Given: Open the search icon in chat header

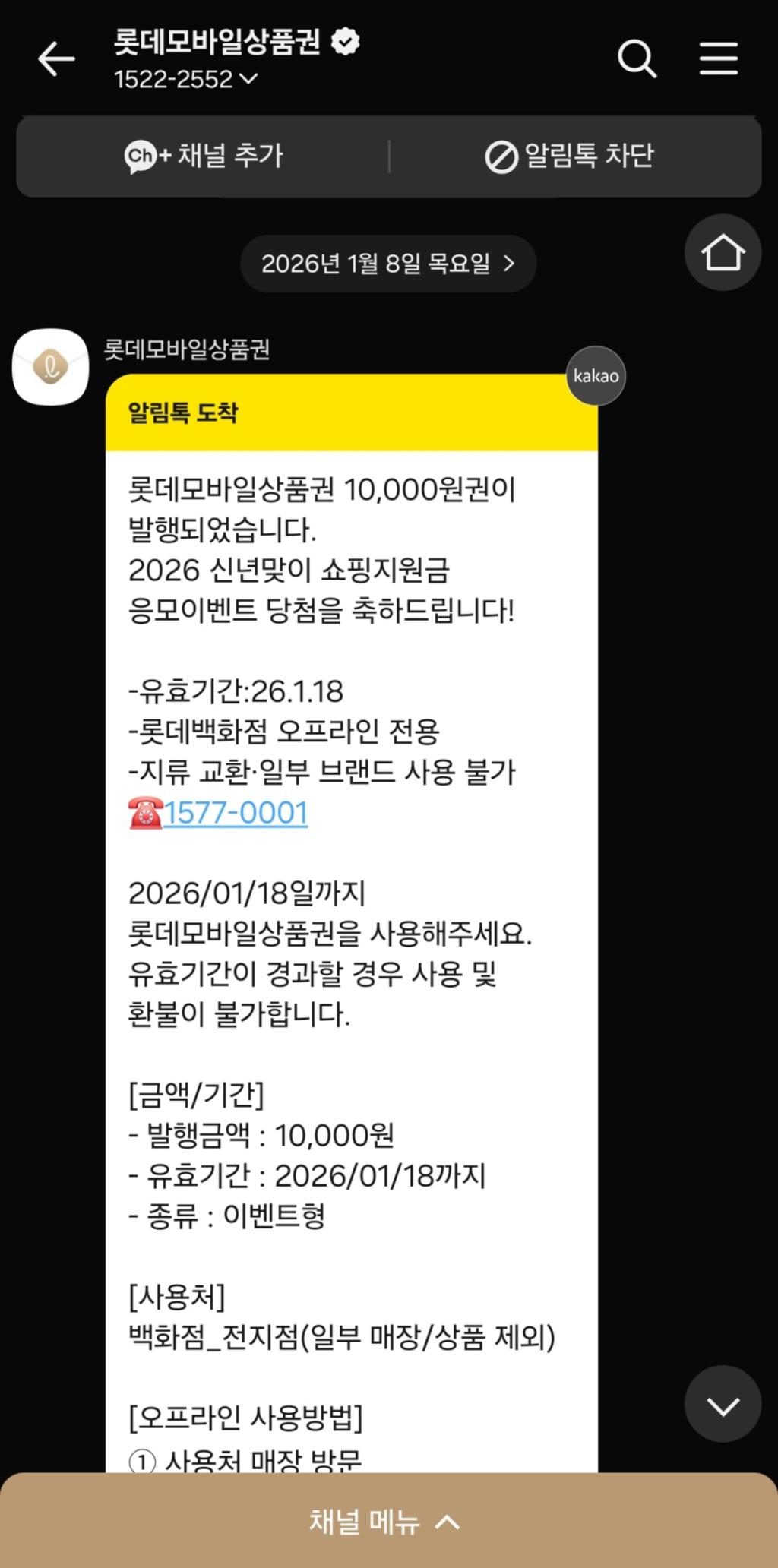Looking at the screenshot, I should (x=637, y=58).
